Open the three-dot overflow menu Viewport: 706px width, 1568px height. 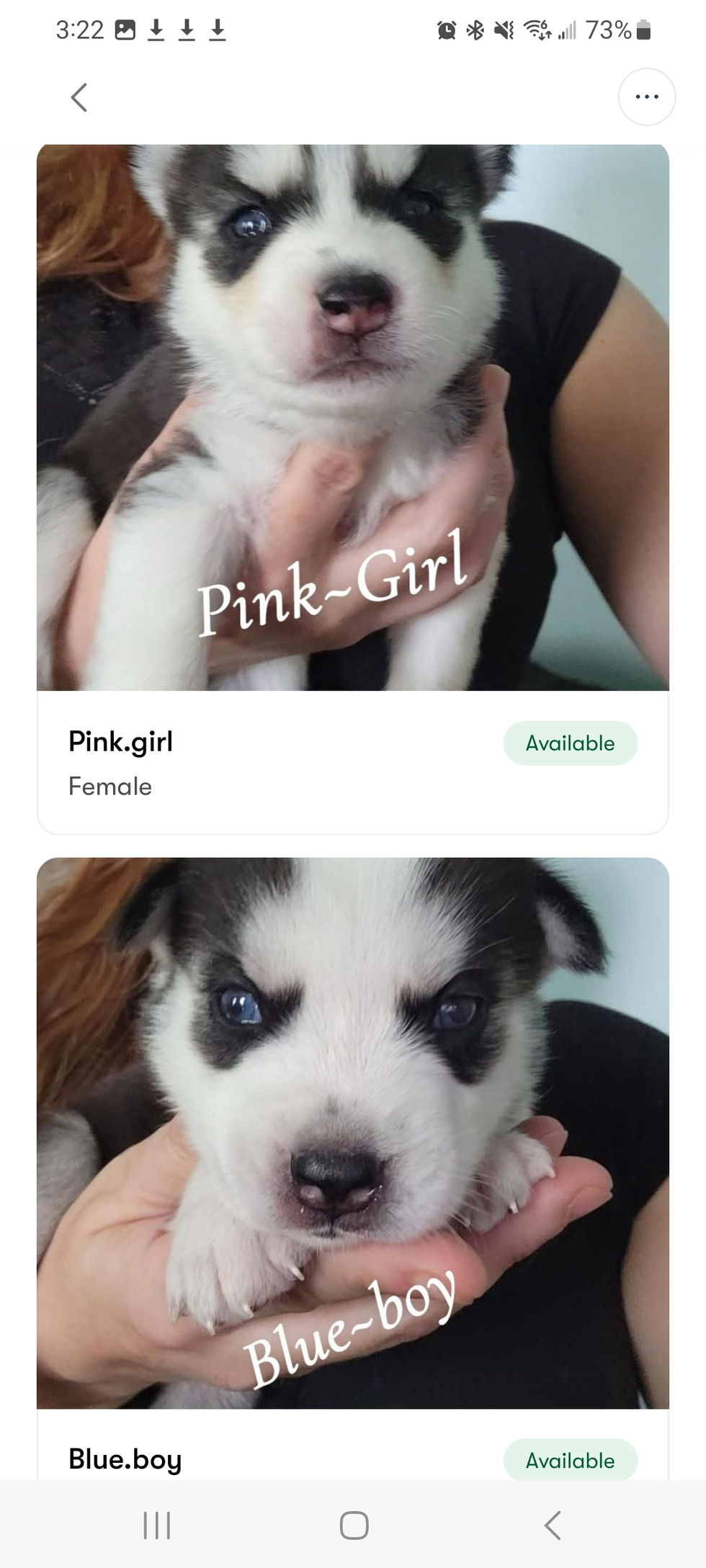646,96
